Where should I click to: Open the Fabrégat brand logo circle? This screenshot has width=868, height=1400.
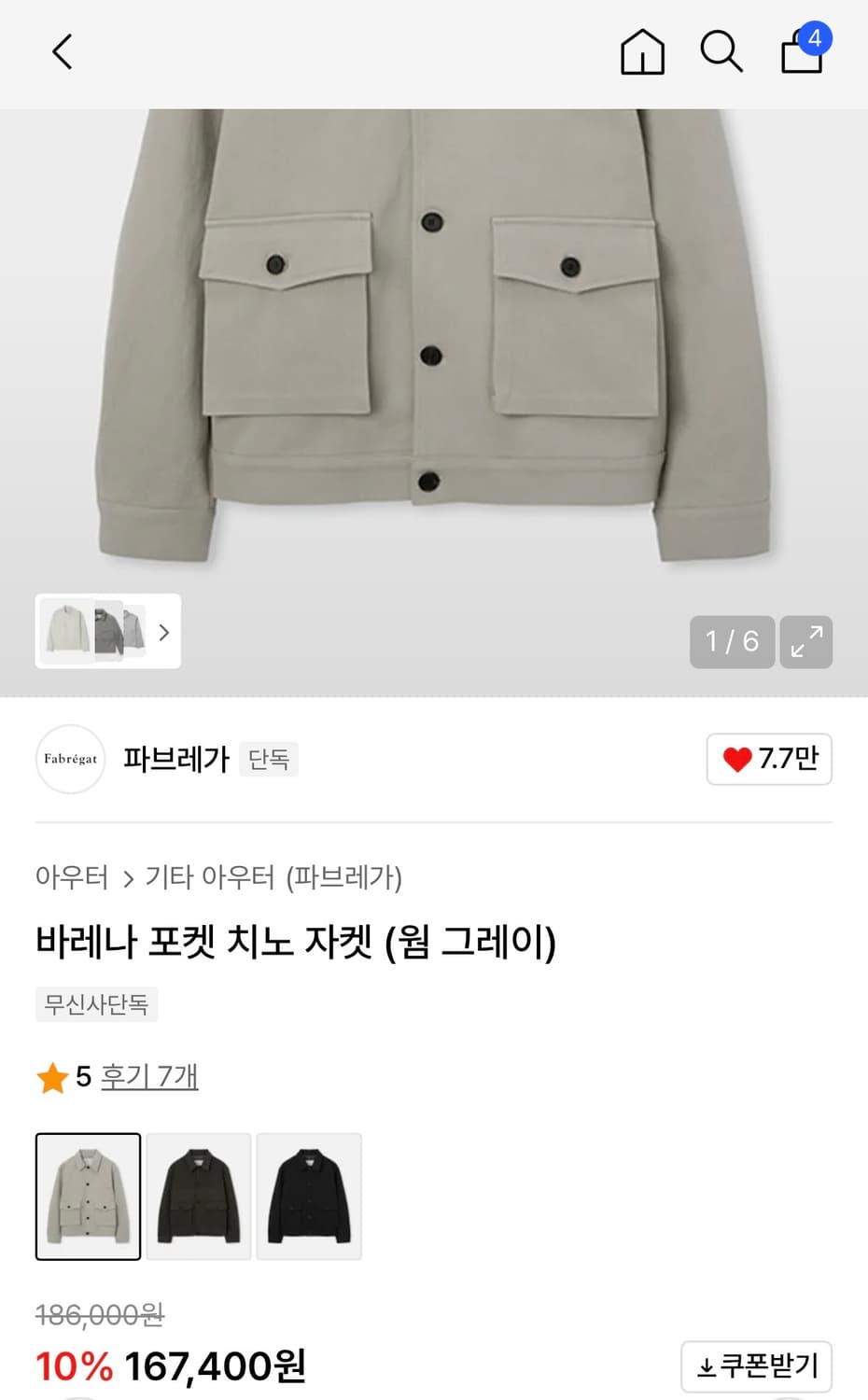[x=70, y=760]
